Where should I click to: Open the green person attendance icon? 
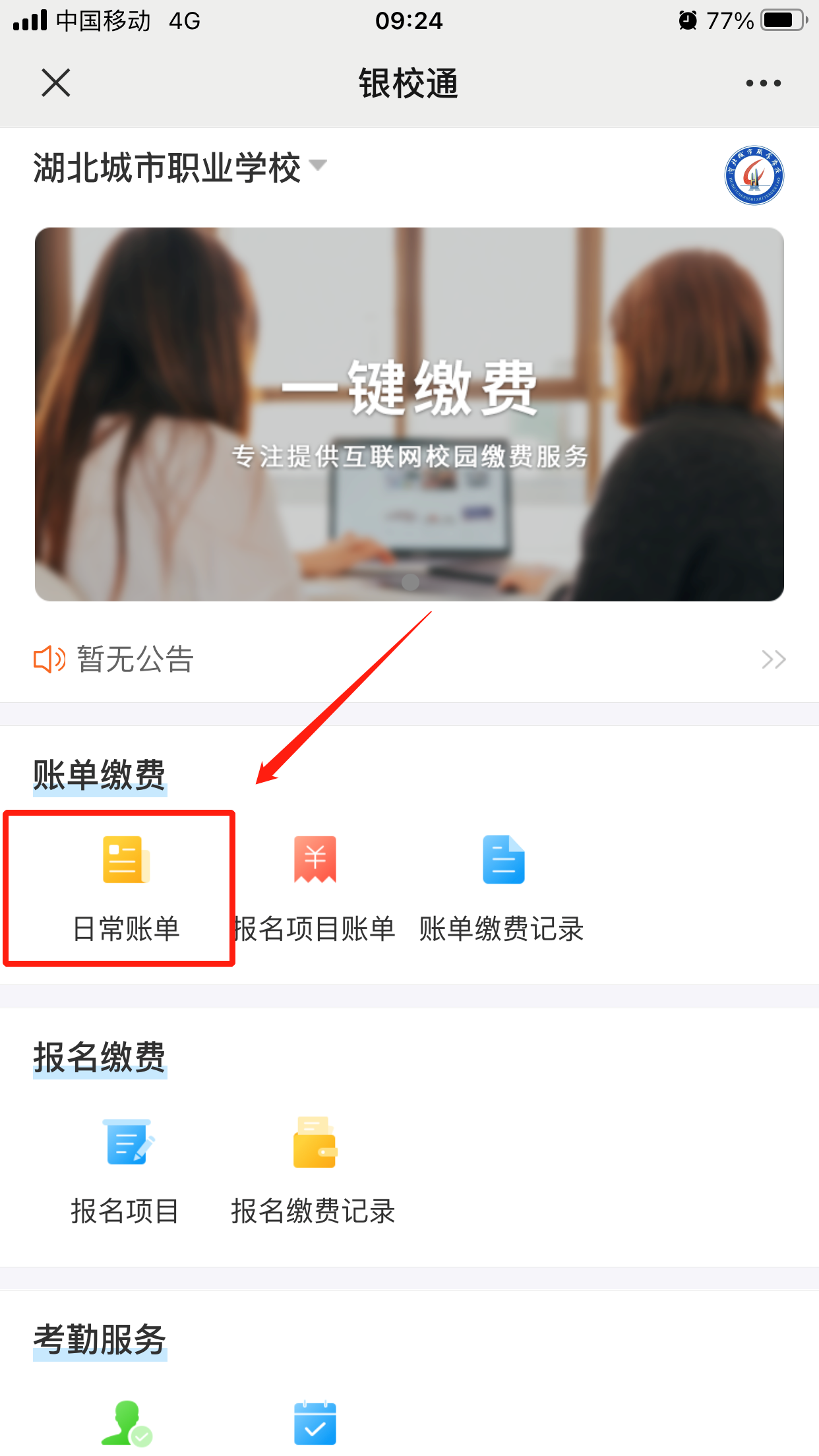click(x=126, y=1424)
